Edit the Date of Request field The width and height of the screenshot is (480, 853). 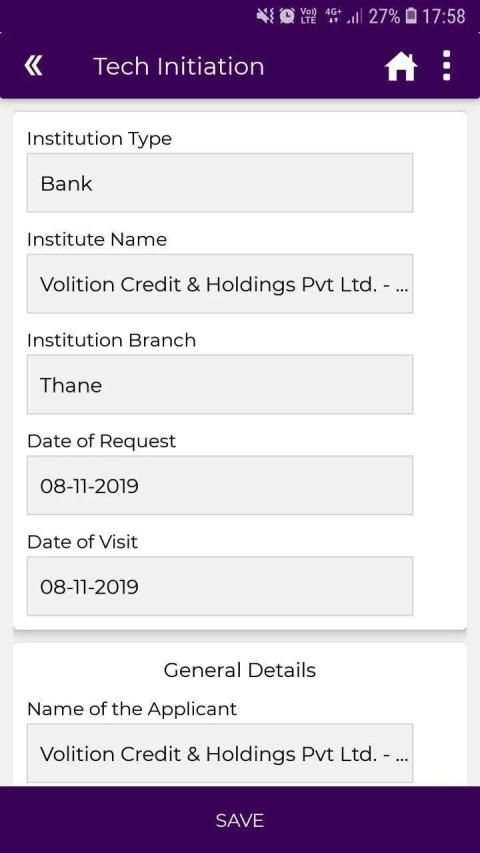tap(220, 485)
